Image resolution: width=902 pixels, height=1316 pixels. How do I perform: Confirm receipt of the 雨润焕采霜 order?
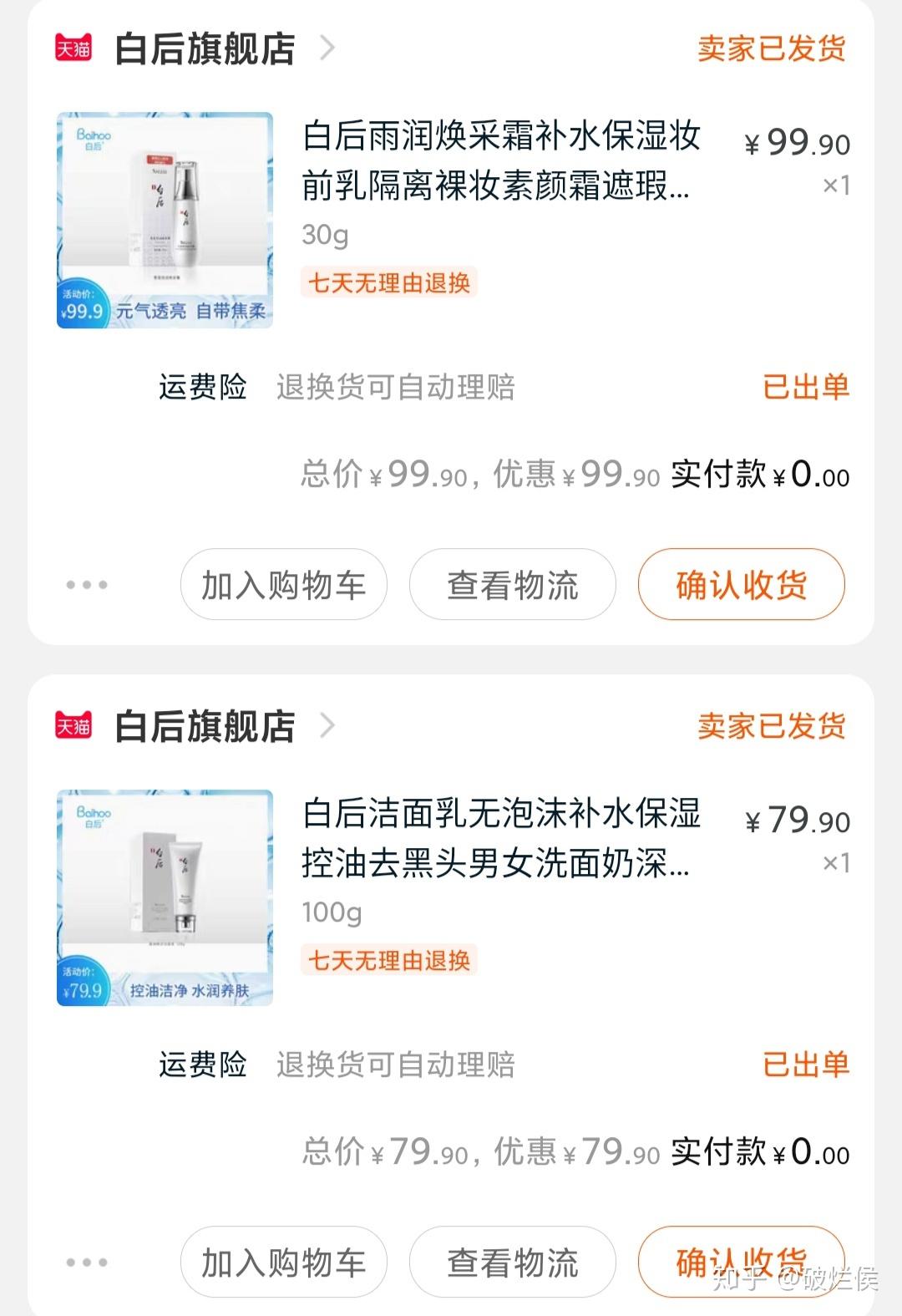point(741,585)
